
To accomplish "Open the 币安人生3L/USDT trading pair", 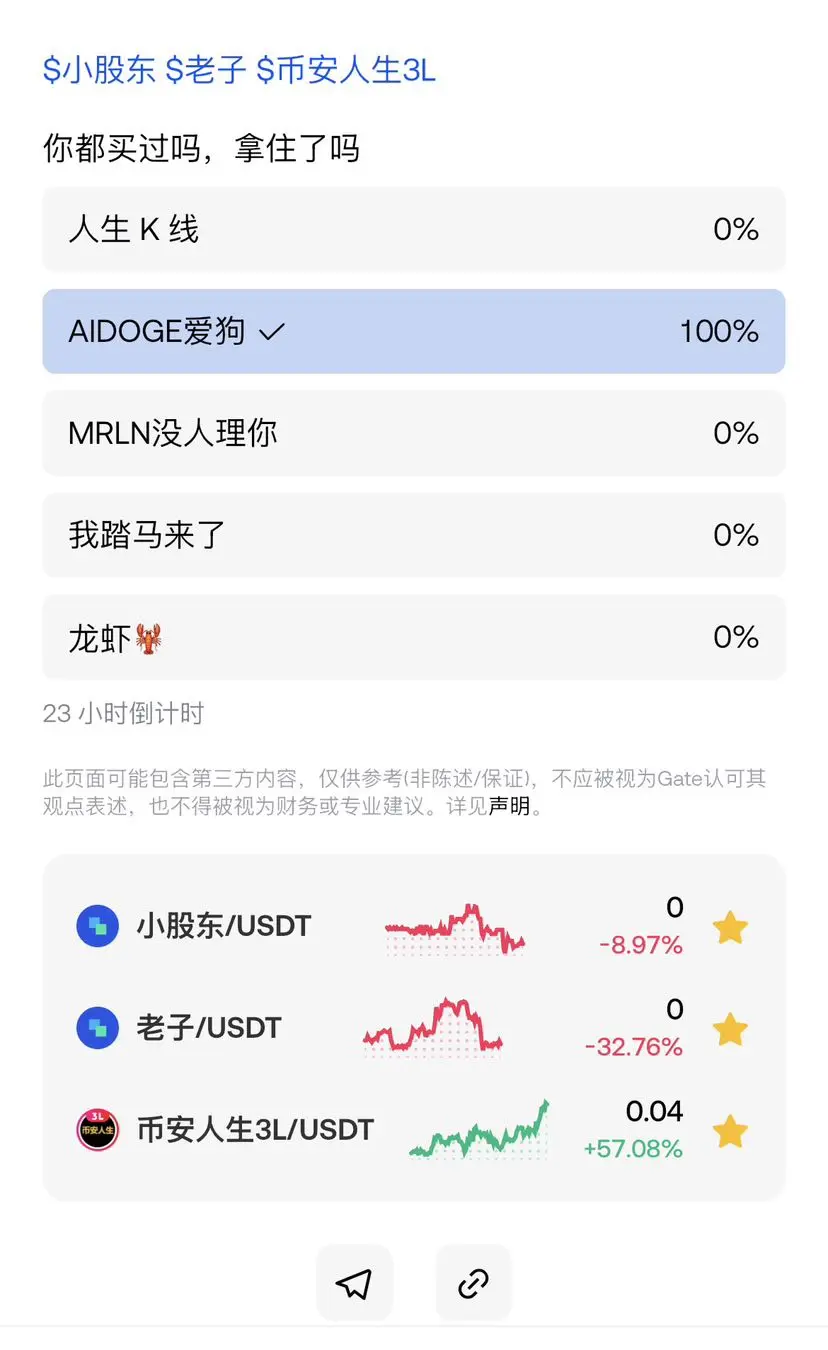I will (x=380, y=1131).
